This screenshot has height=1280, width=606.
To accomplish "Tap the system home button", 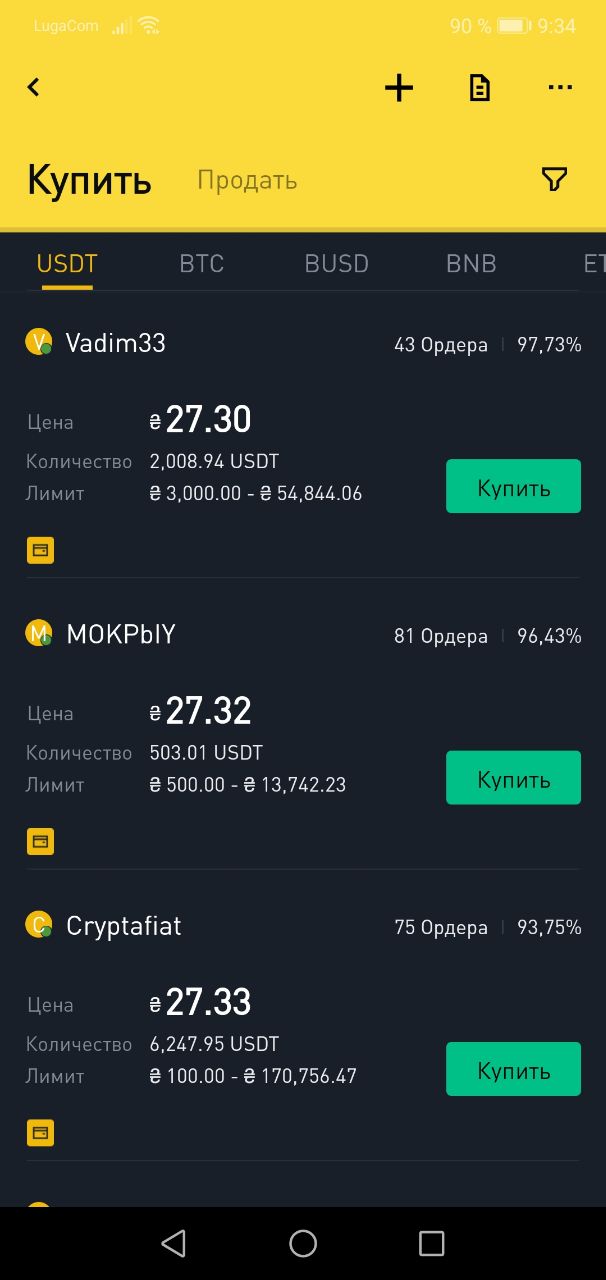I will pos(303,1243).
